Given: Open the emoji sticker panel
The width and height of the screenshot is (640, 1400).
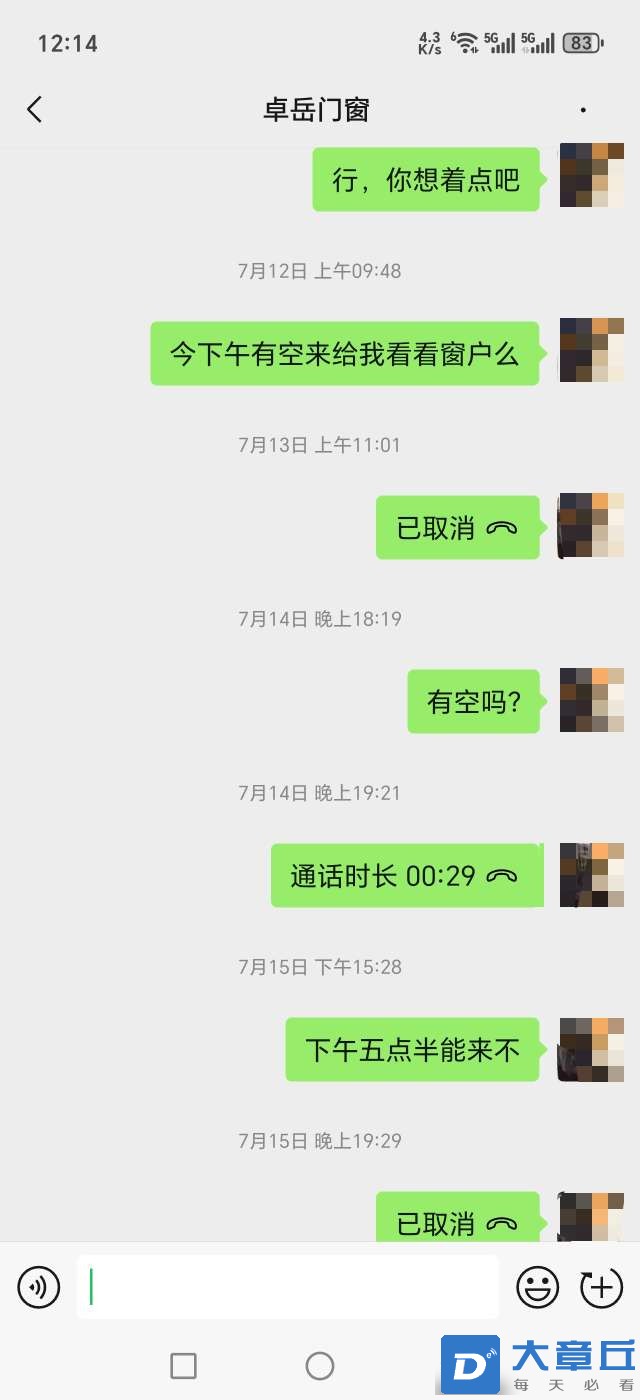Looking at the screenshot, I should pyautogui.click(x=537, y=1286).
